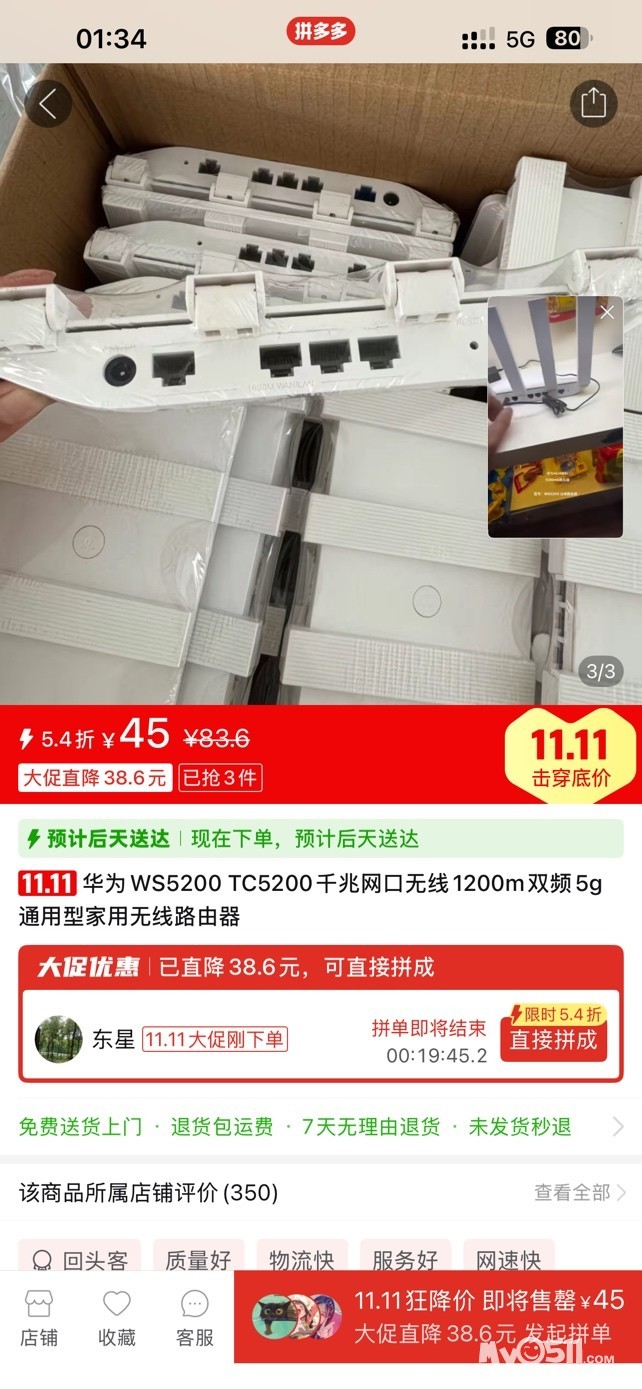
Task: Select the 服务好 review tag
Action: tap(405, 1260)
